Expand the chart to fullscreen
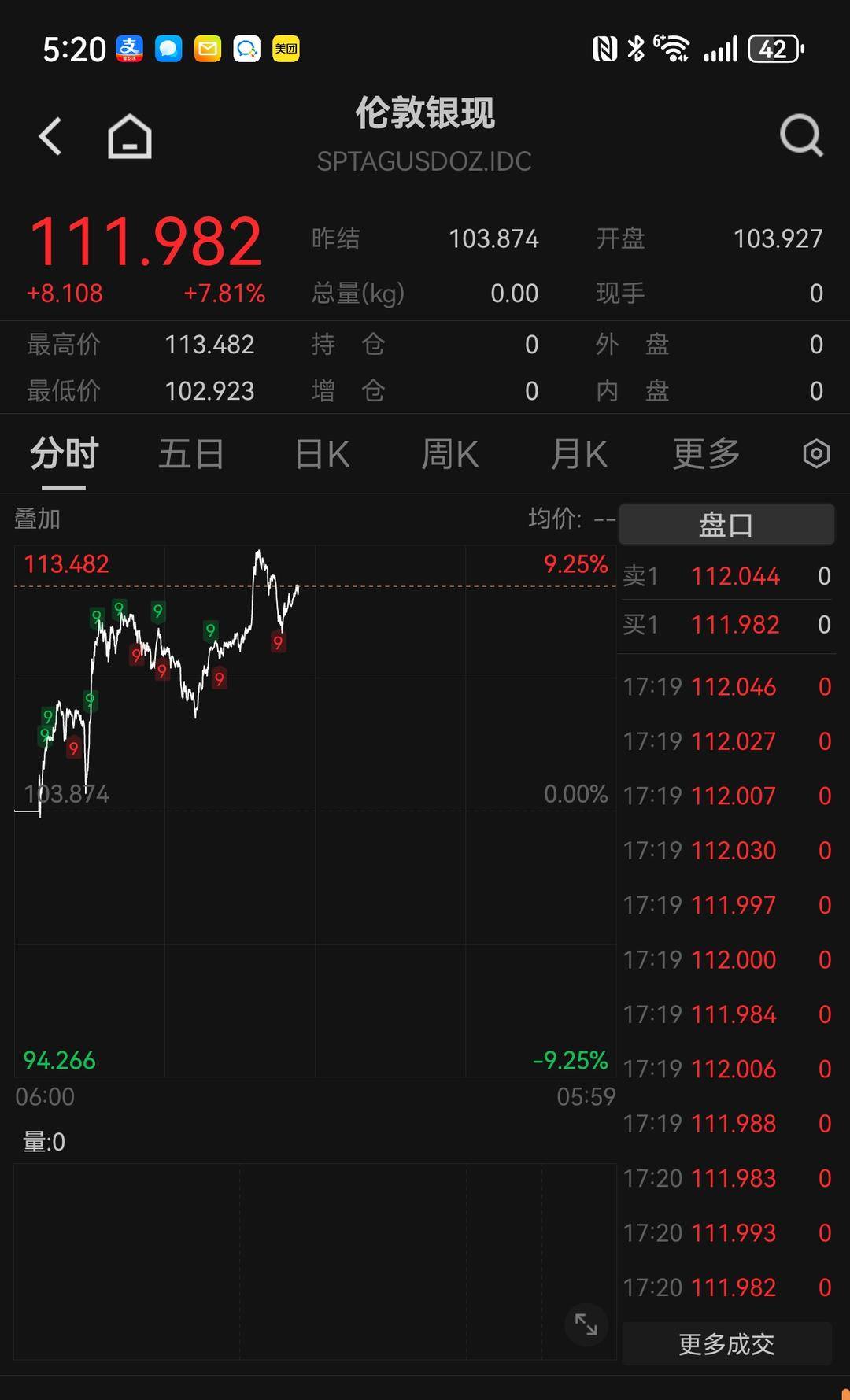This screenshot has width=850, height=1400. click(586, 1324)
